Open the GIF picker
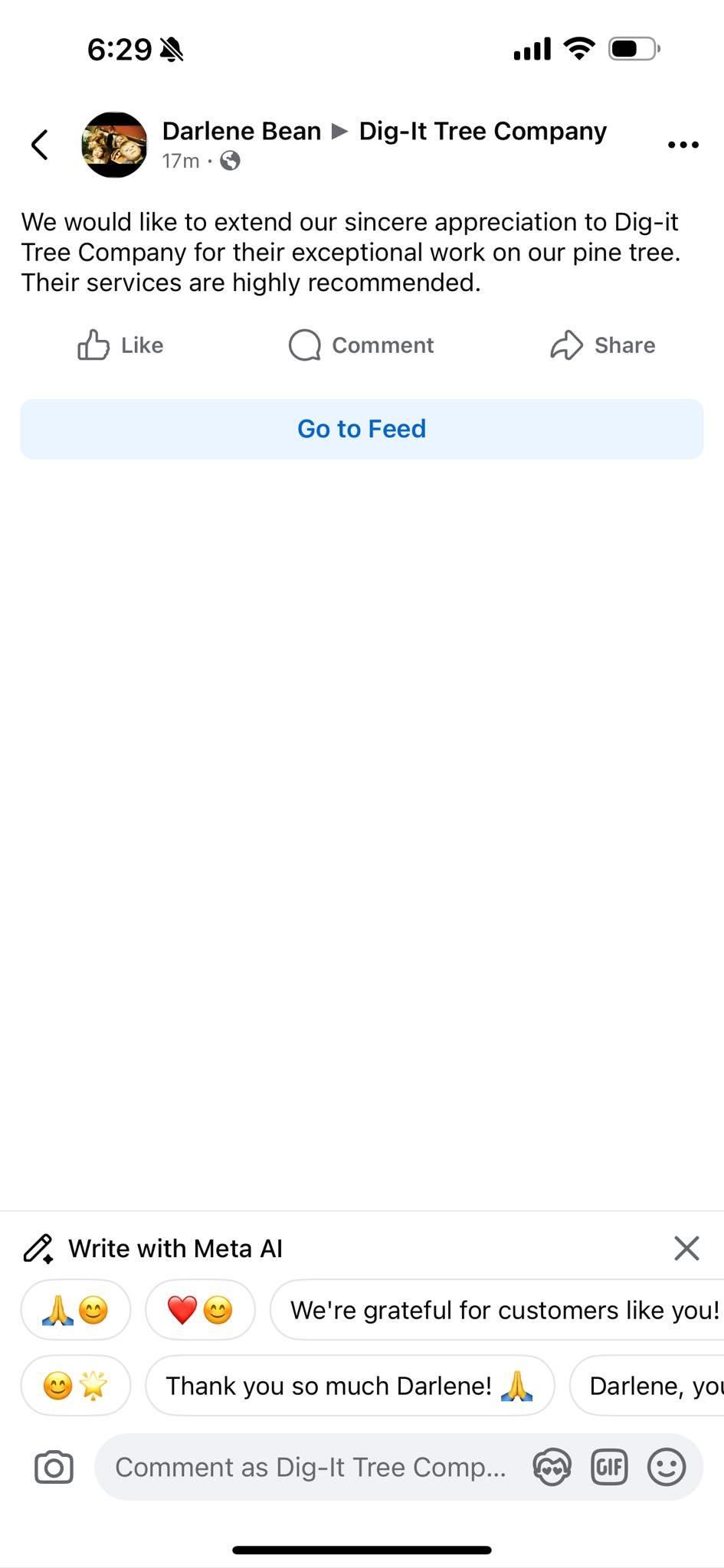724x1568 pixels. (x=609, y=1468)
